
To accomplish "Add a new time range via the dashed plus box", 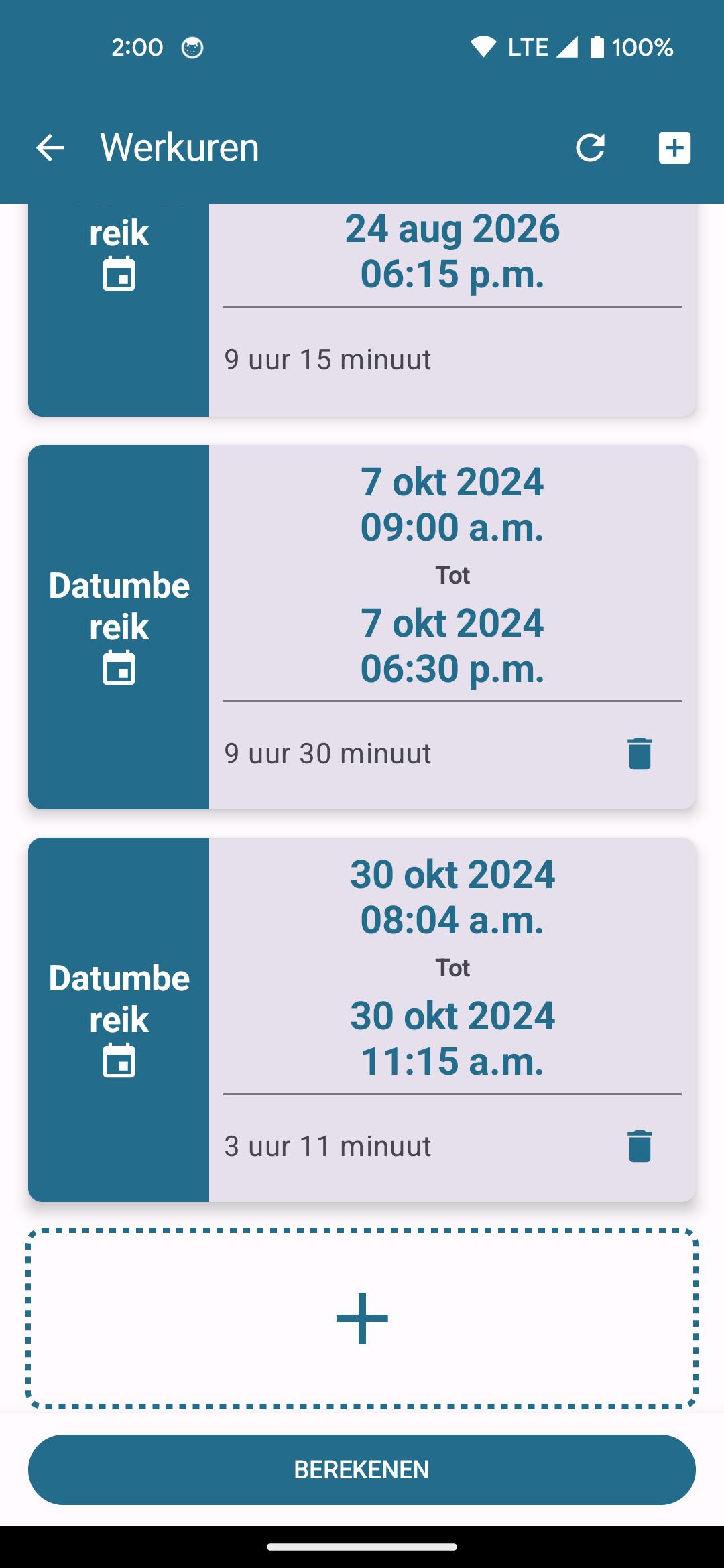I will 362,1318.
